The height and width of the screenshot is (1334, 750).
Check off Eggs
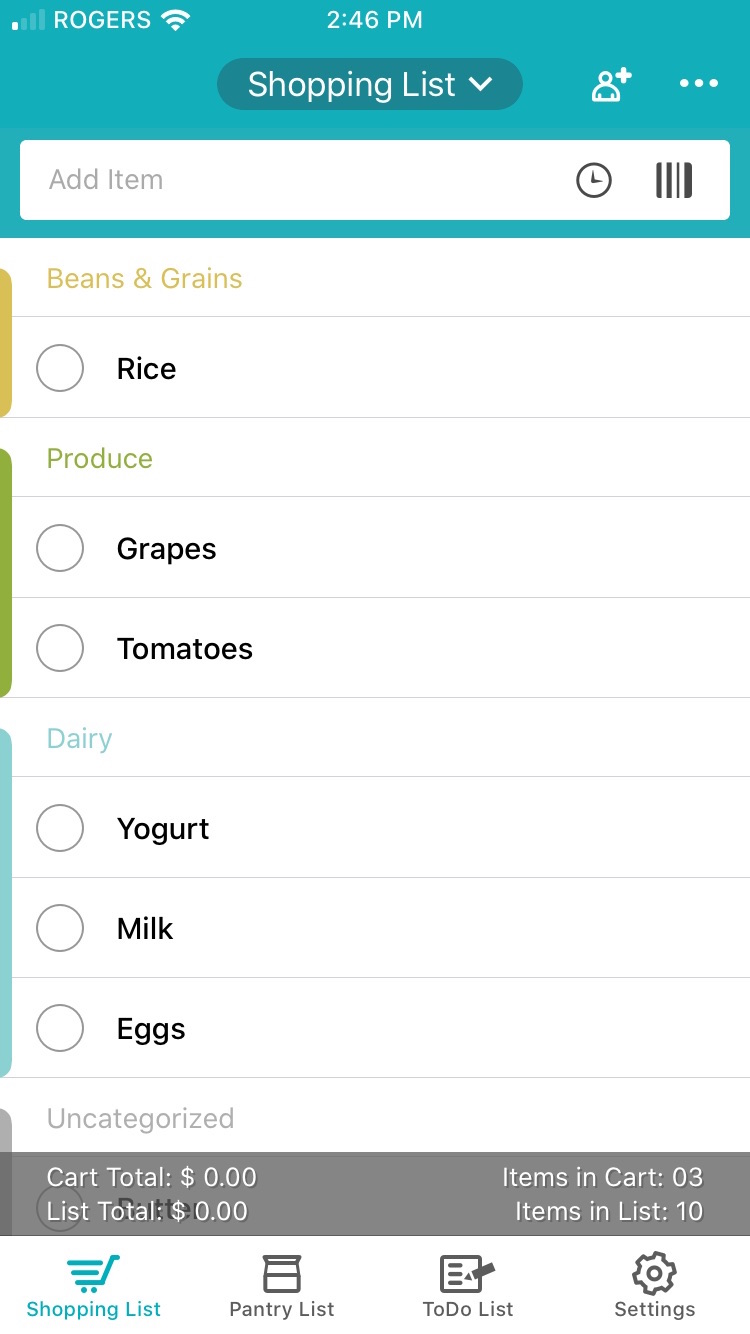point(60,1028)
